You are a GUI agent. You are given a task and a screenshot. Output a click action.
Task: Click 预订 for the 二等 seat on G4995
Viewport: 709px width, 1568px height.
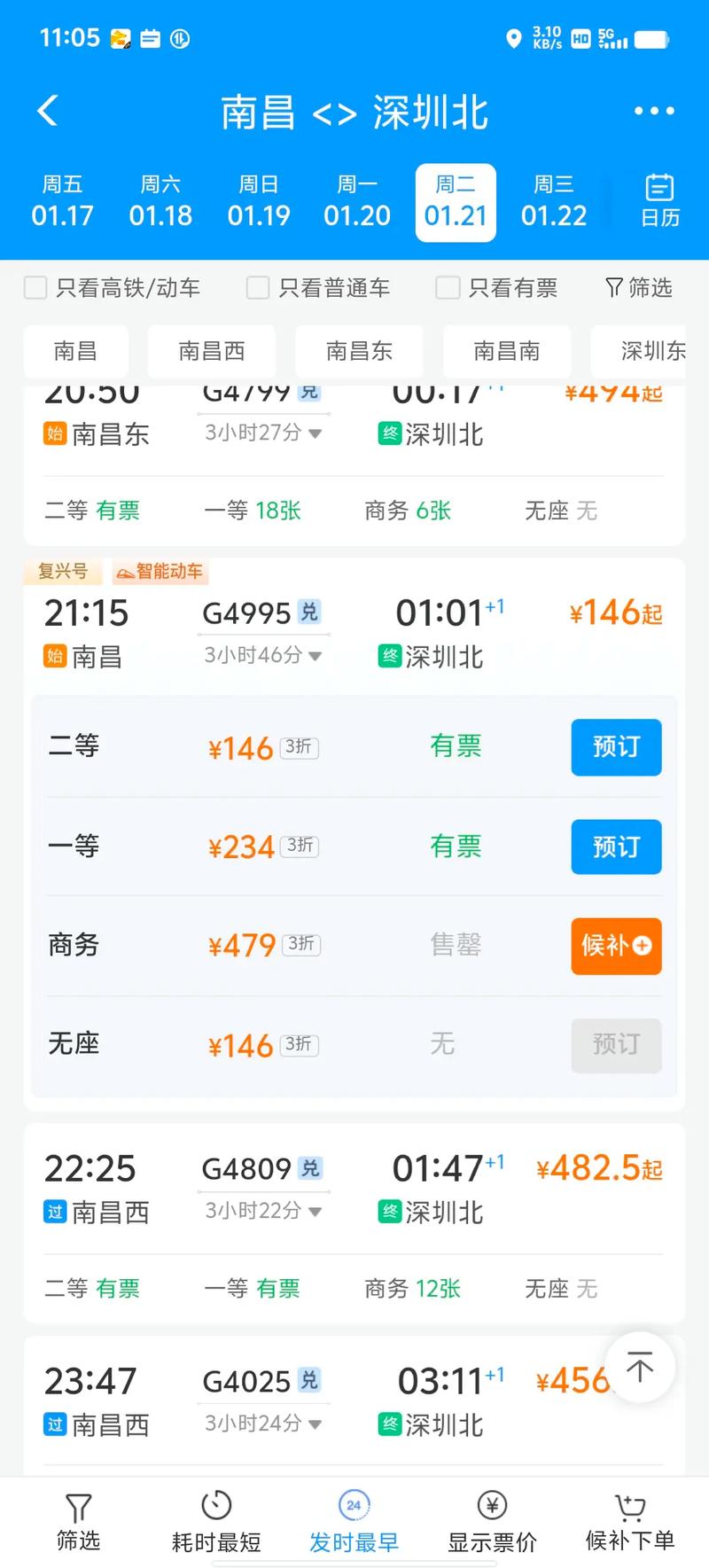616,747
